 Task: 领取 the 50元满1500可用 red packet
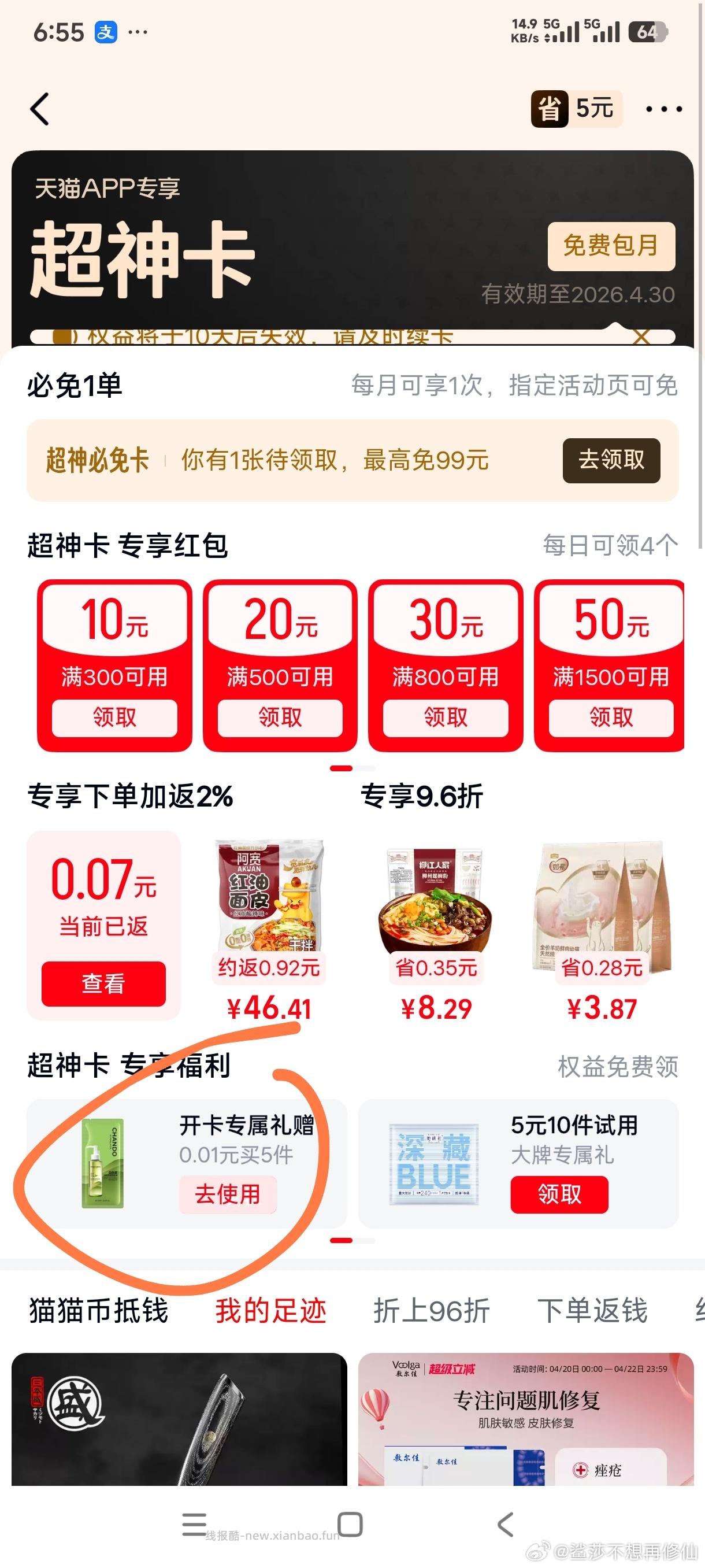610,718
